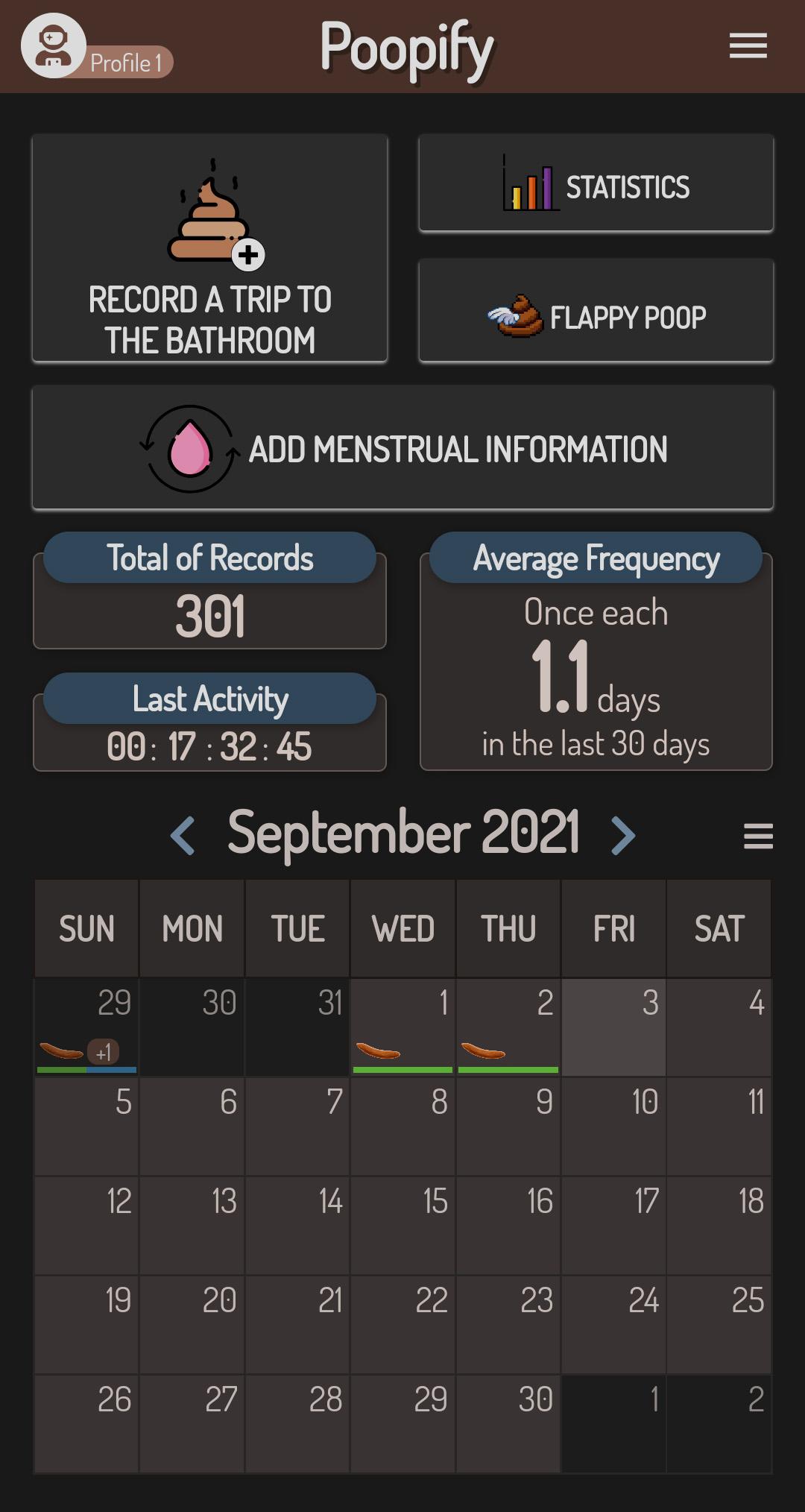Open September 2 records
The image size is (805, 1512).
click(x=508, y=1027)
